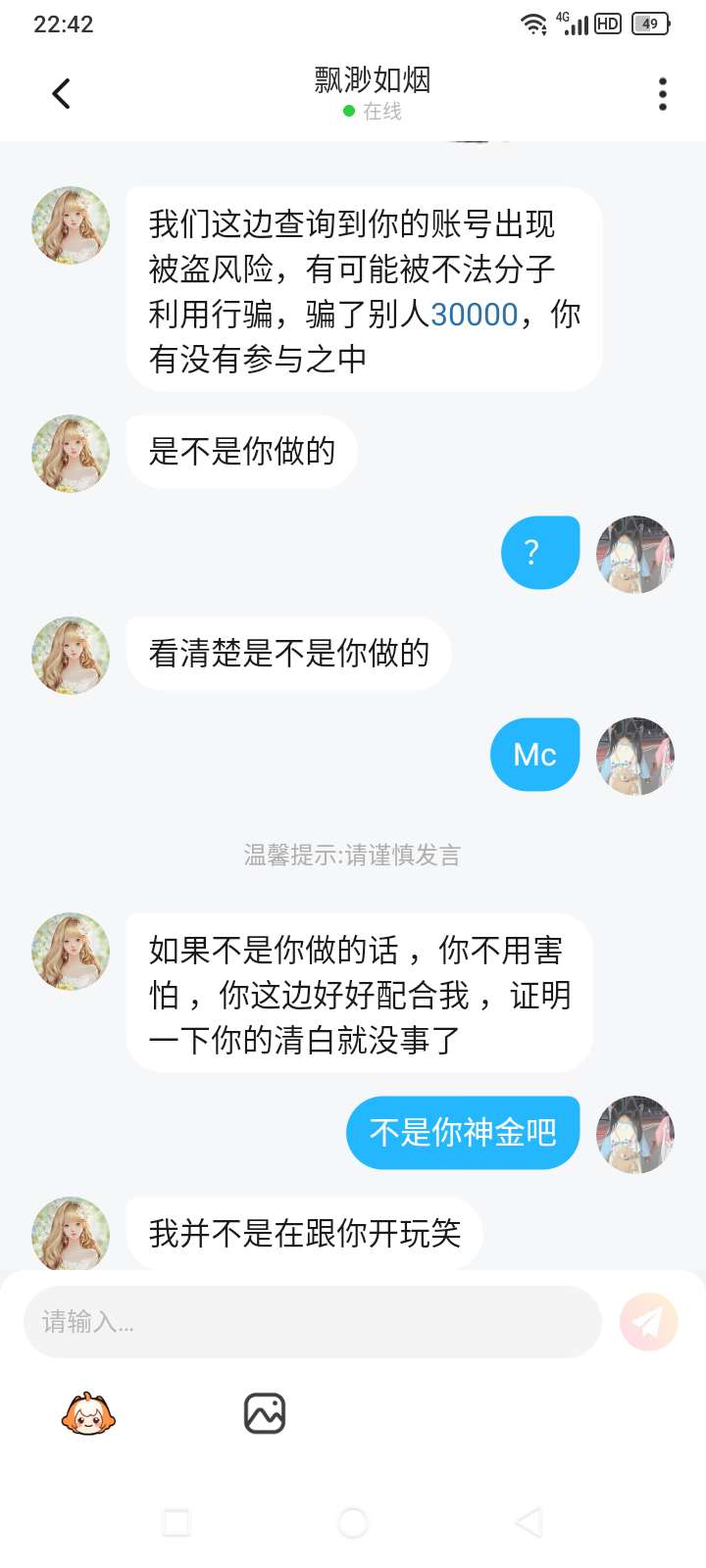Go back from the 飘渺如烟 chat
The image size is (706, 1568).
pyautogui.click(x=61, y=94)
